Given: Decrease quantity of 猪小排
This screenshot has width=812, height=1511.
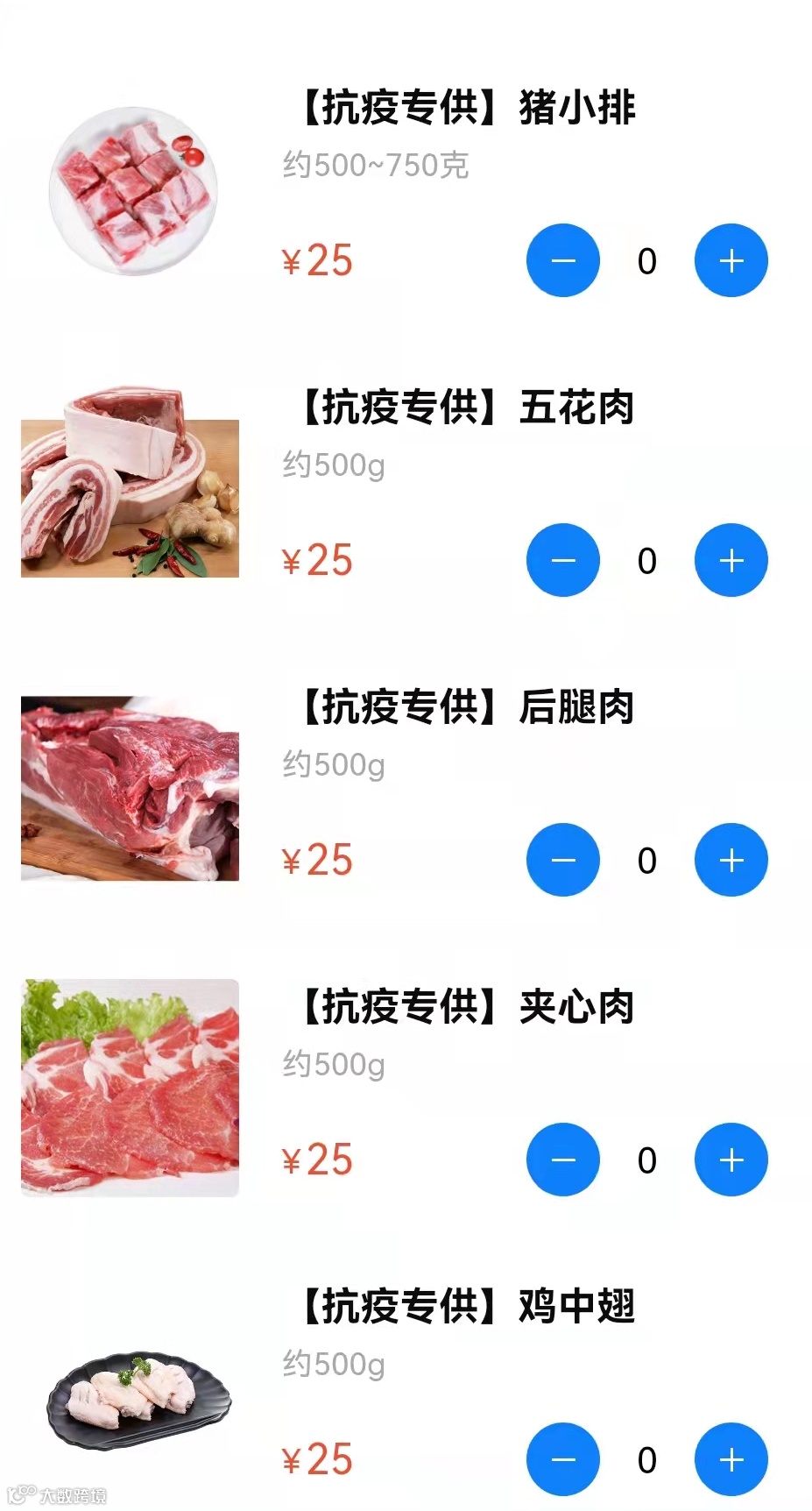Looking at the screenshot, I should 562,261.
